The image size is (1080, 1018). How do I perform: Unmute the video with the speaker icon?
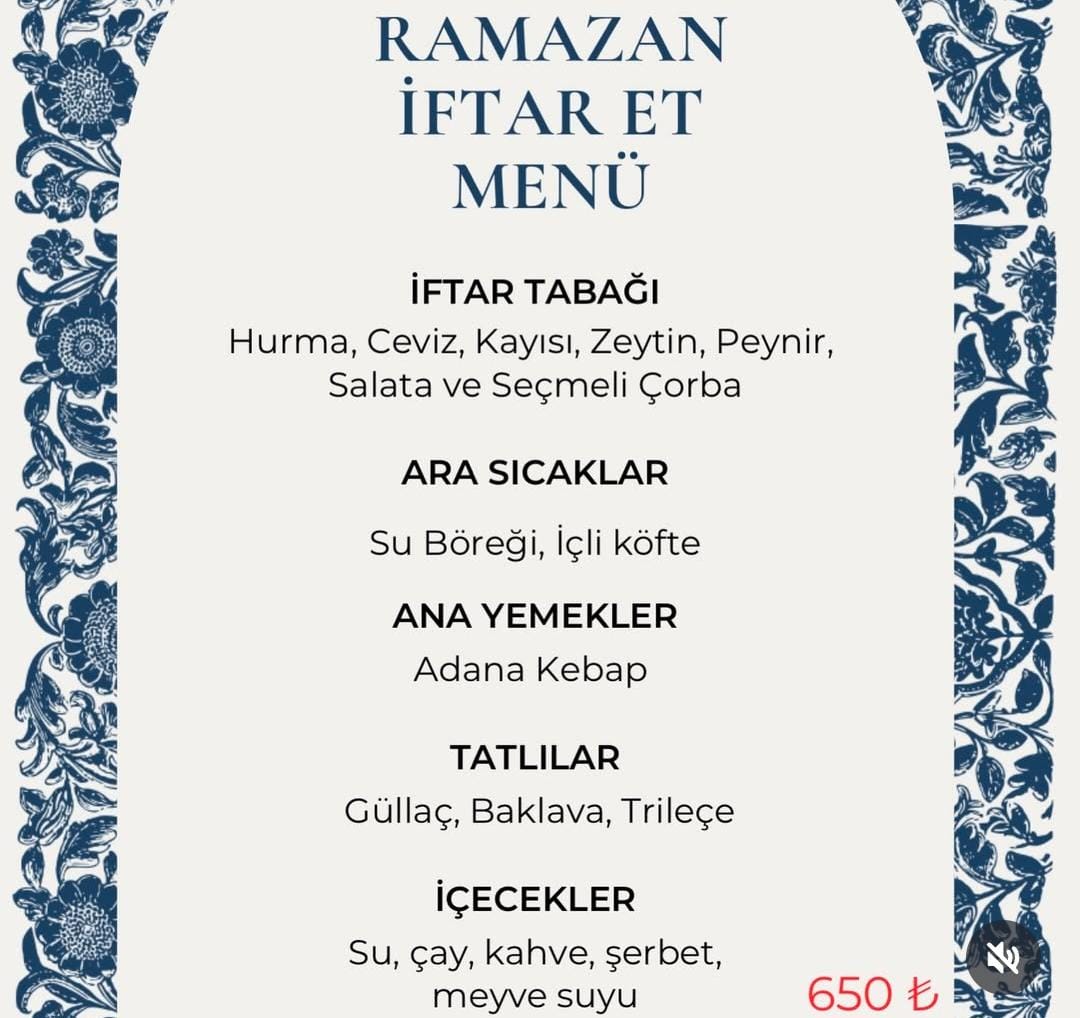pos(1004,957)
